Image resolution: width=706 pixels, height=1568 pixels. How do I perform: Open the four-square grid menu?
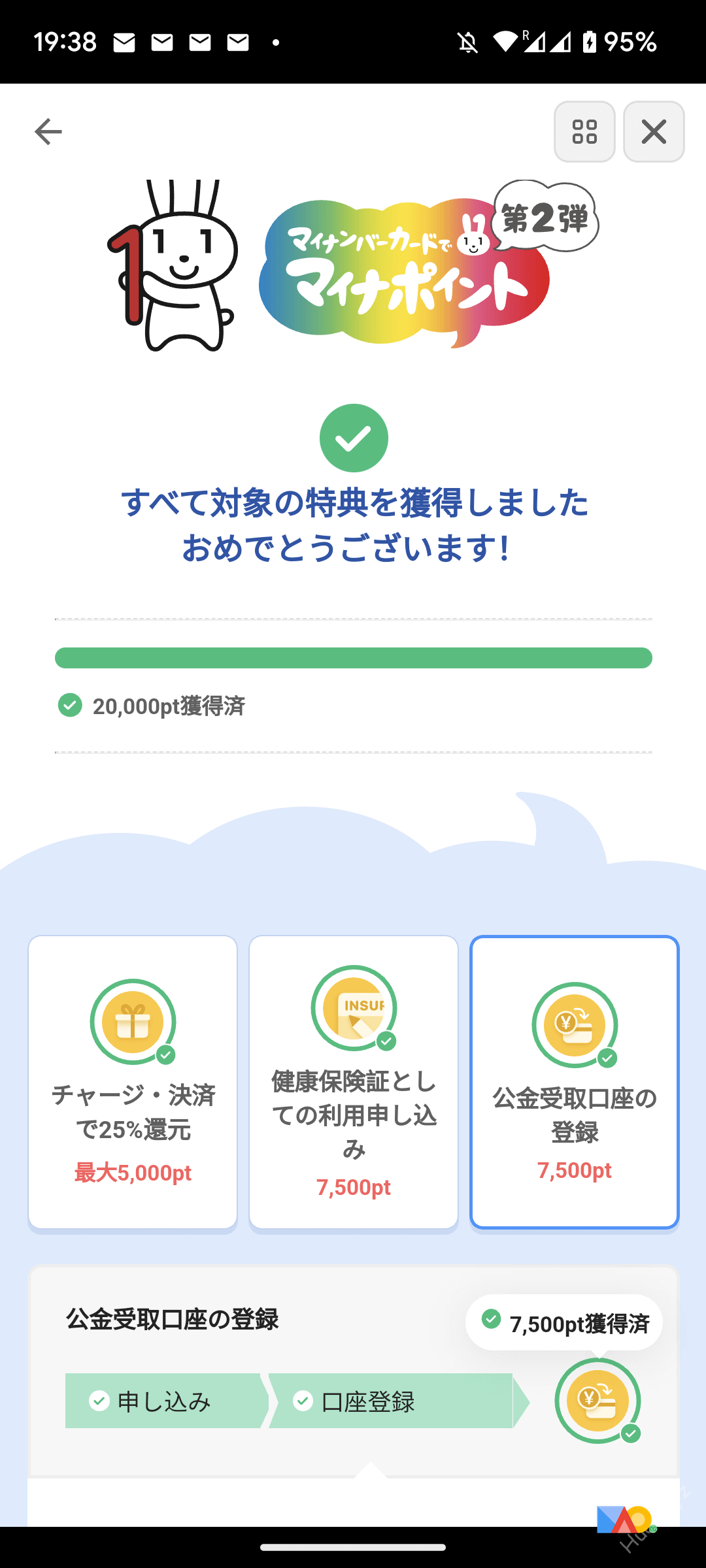tap(584, 131)
